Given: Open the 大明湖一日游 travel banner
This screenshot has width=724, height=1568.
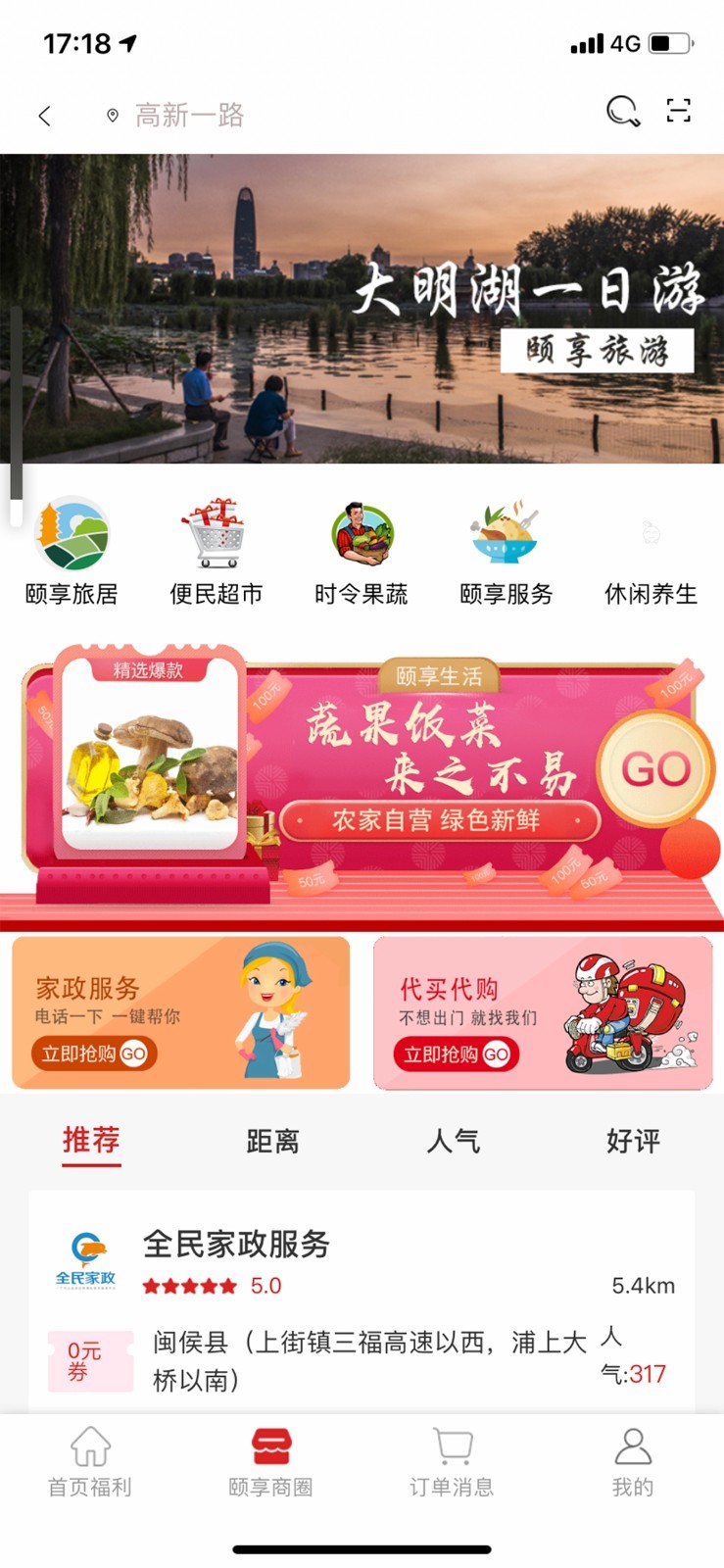Looking at the screenshot, I should (x=362, y=308).
